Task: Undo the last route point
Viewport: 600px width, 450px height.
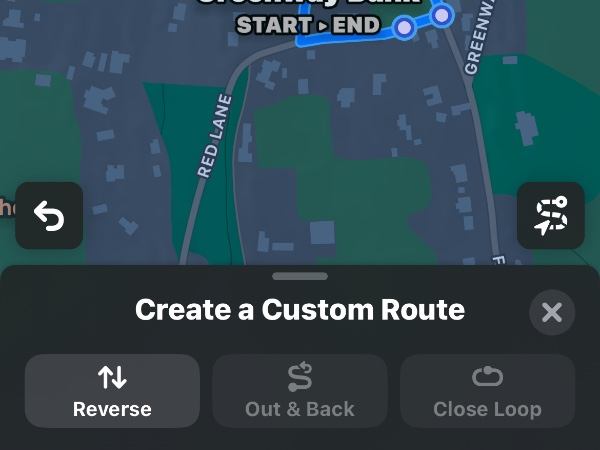Action: point(49,215)
